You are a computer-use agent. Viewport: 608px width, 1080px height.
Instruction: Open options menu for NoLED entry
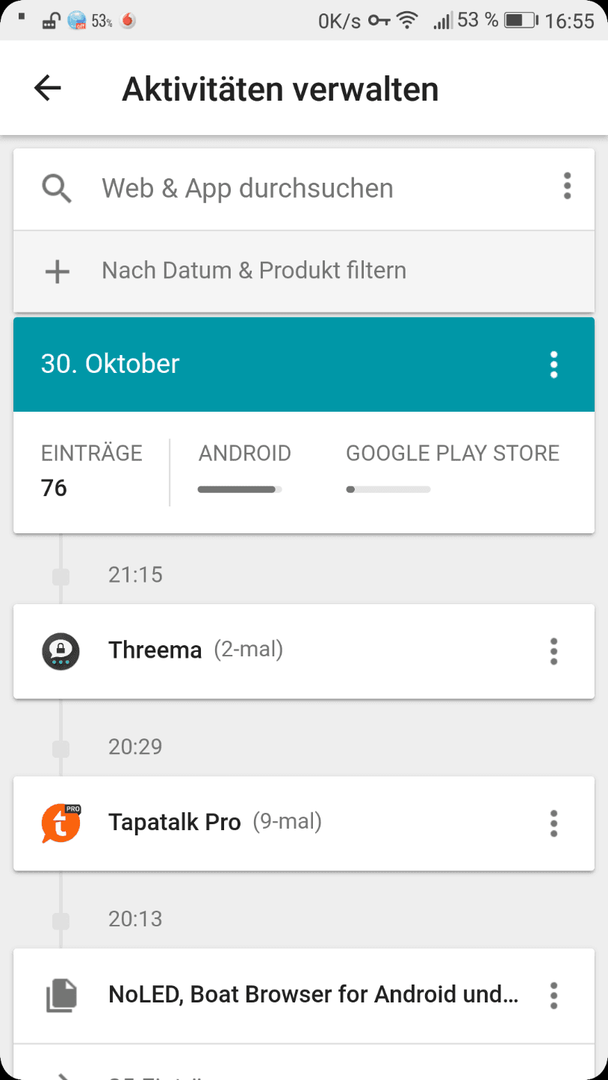pyautogui.click(x=554, y=995)
